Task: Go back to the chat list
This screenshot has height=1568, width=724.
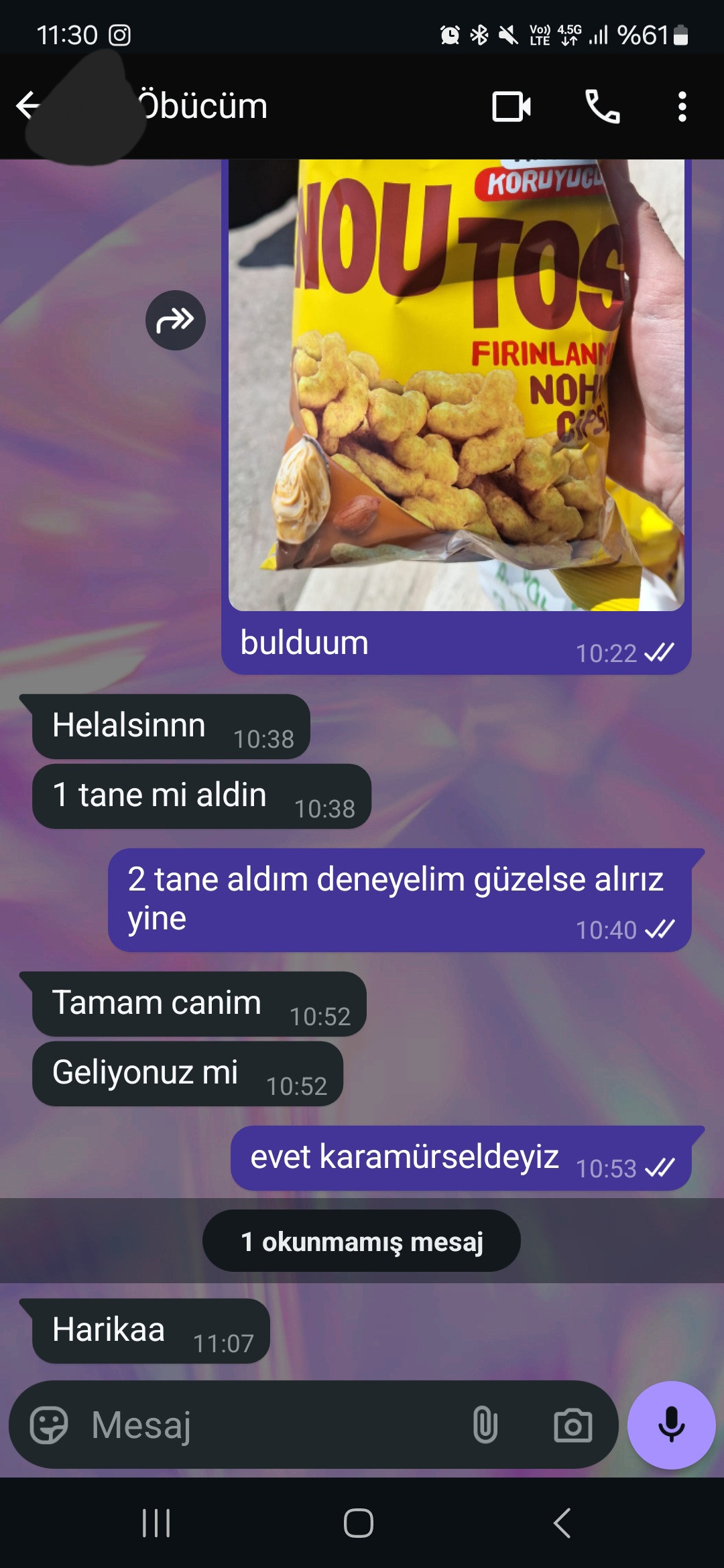Action: (x=27, y=106)
